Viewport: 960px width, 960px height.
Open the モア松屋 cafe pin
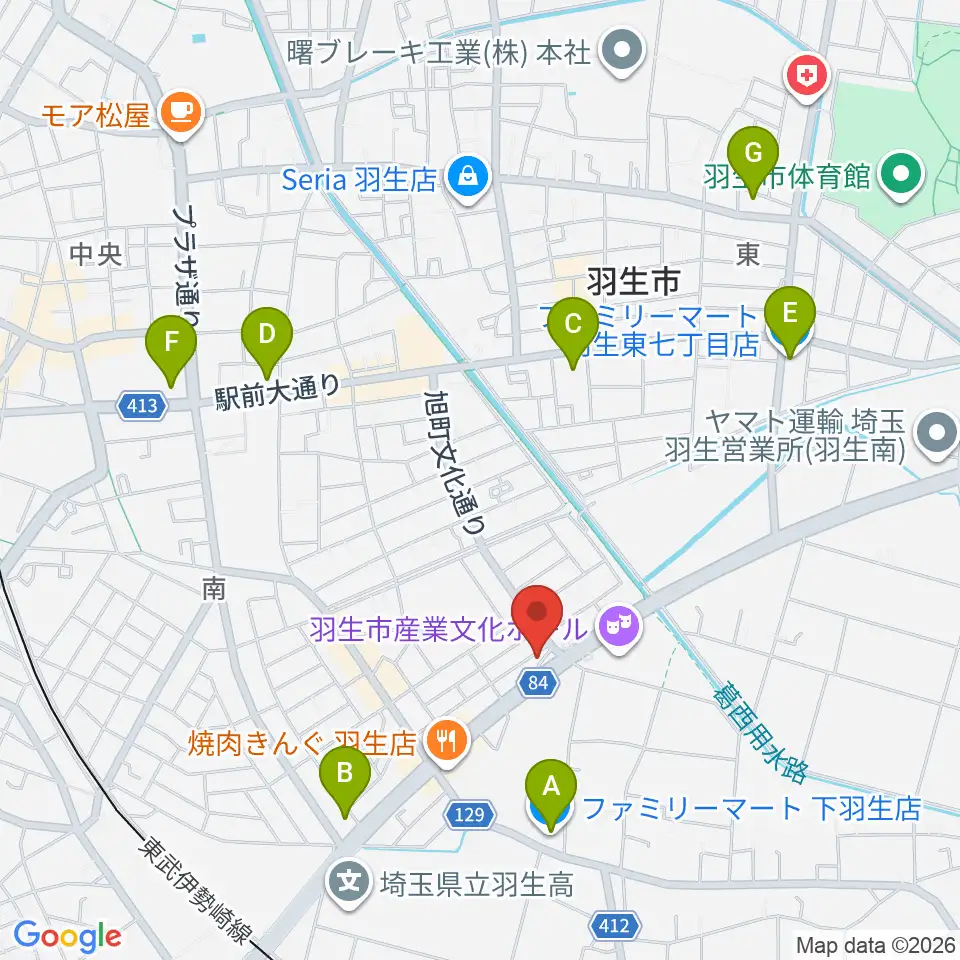tap(181, 114)
